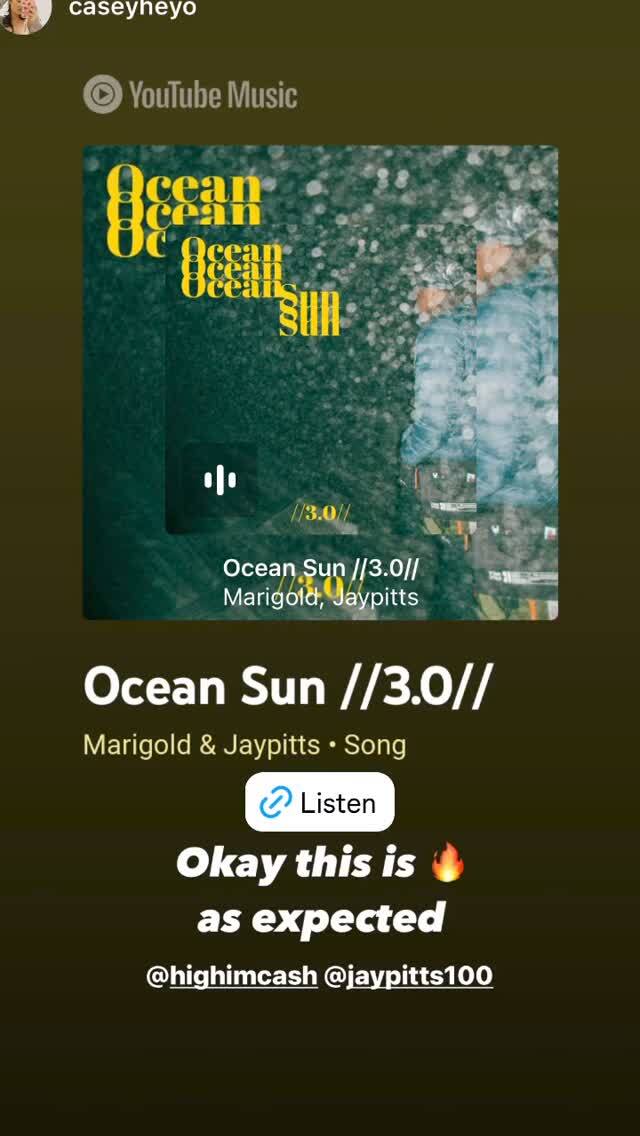Open the Listen link sticker
This screenshot has height=1136, width=640.
click(x=319, y=803)
